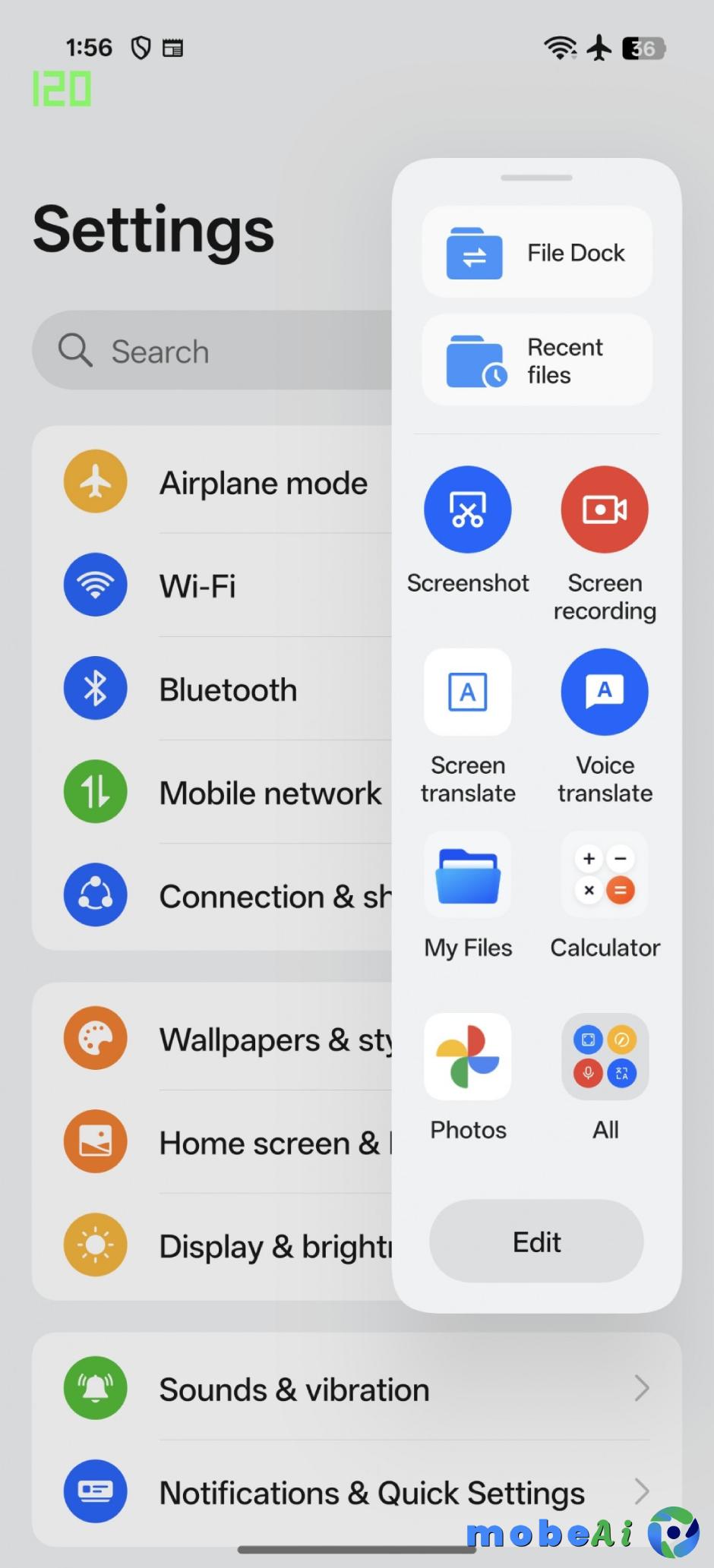The height and width of the screenshot is (1568, 714).
Task: Start screen recording
Action: [605, 510]
